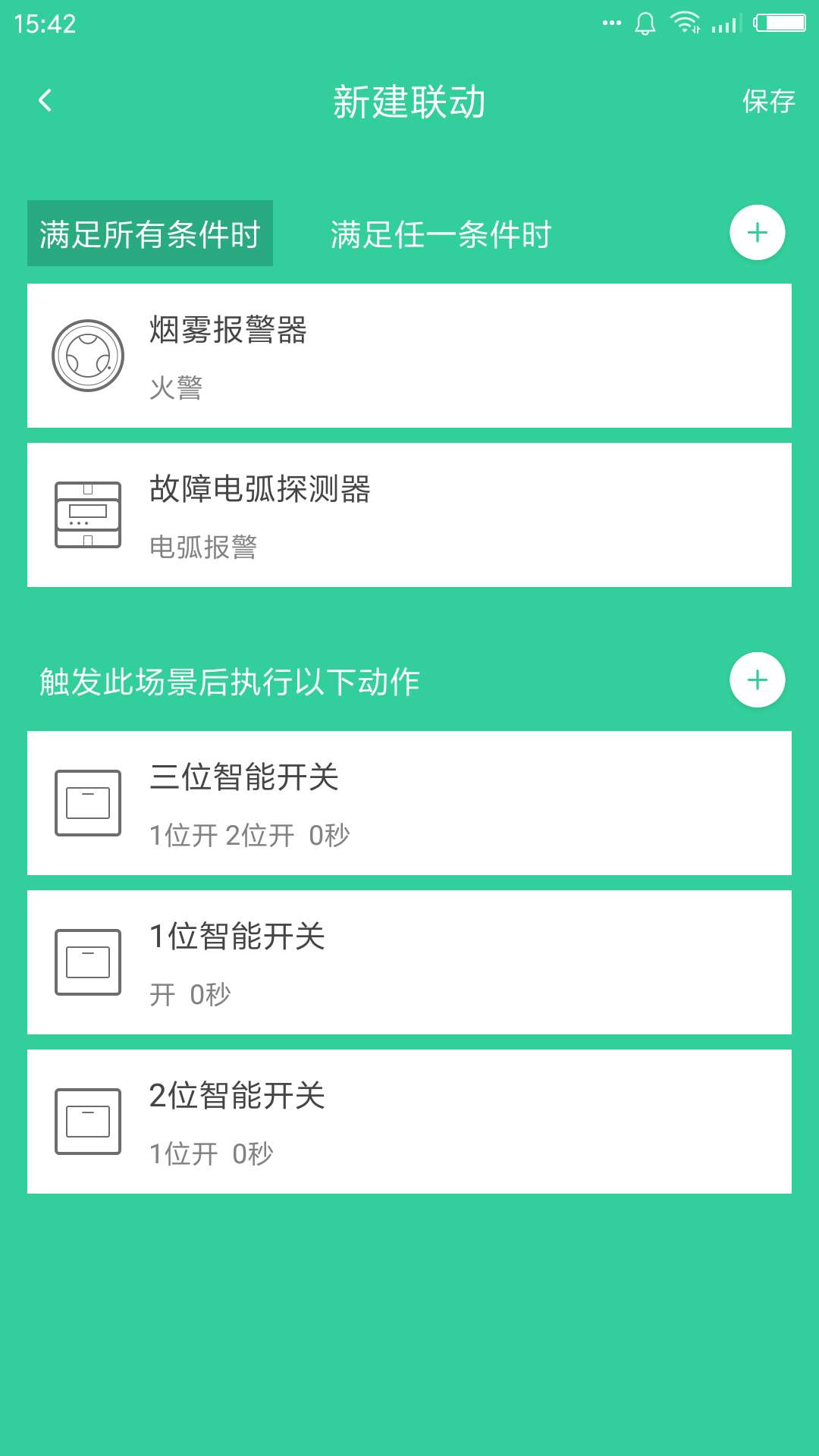Click the add condition plus icon

click(x=756, y=232)
